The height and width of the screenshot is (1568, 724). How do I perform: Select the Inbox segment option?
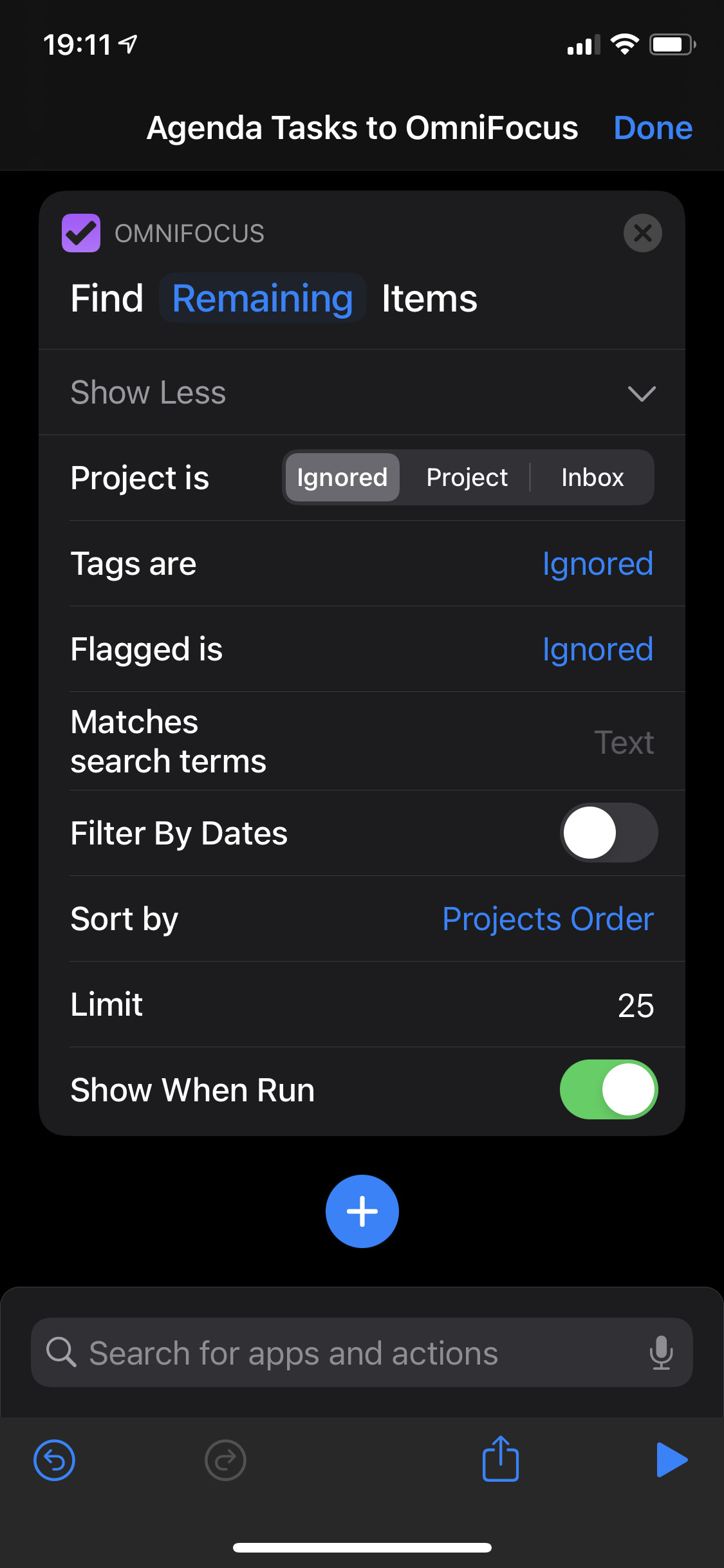tap(592, 477)
